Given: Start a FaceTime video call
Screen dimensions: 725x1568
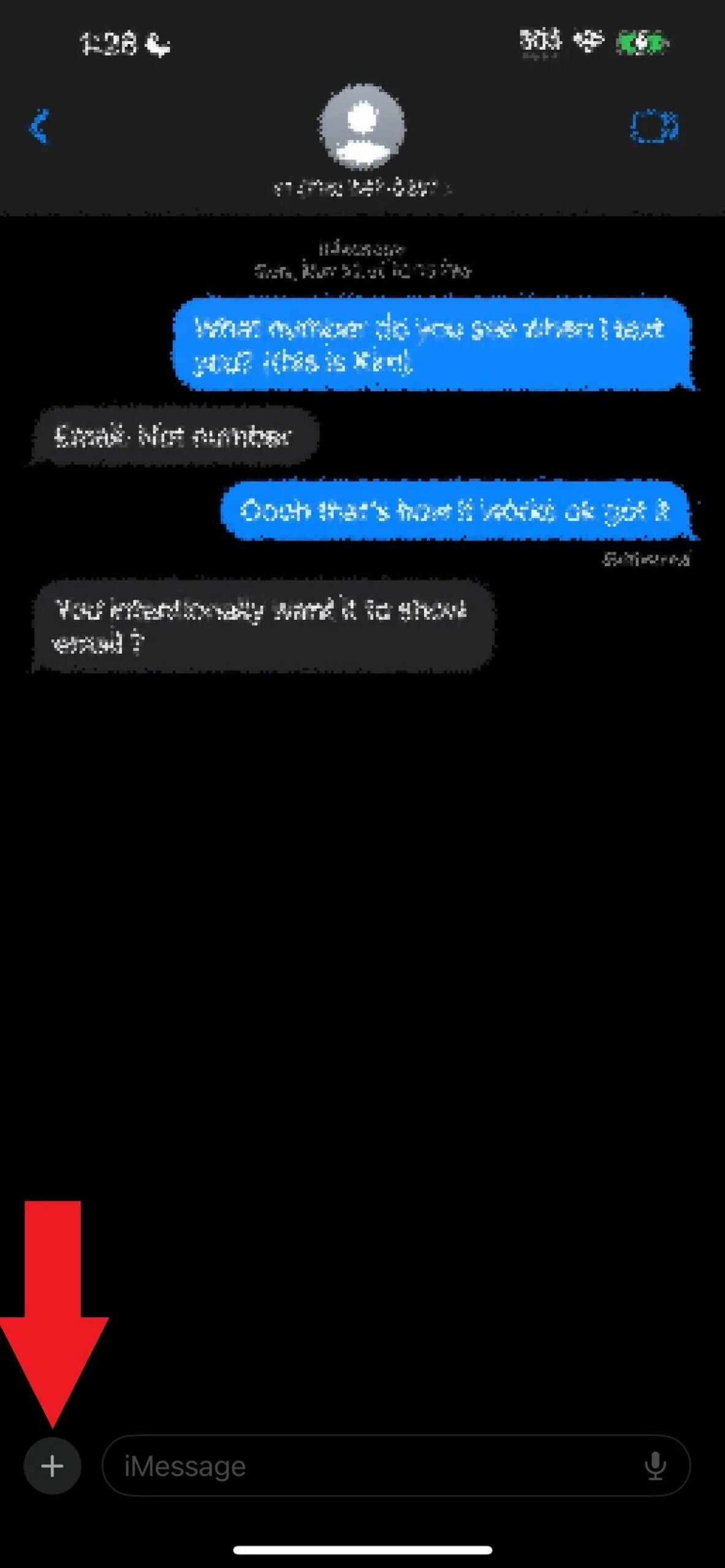Looking at the screenshot, I should coord(654,126).
